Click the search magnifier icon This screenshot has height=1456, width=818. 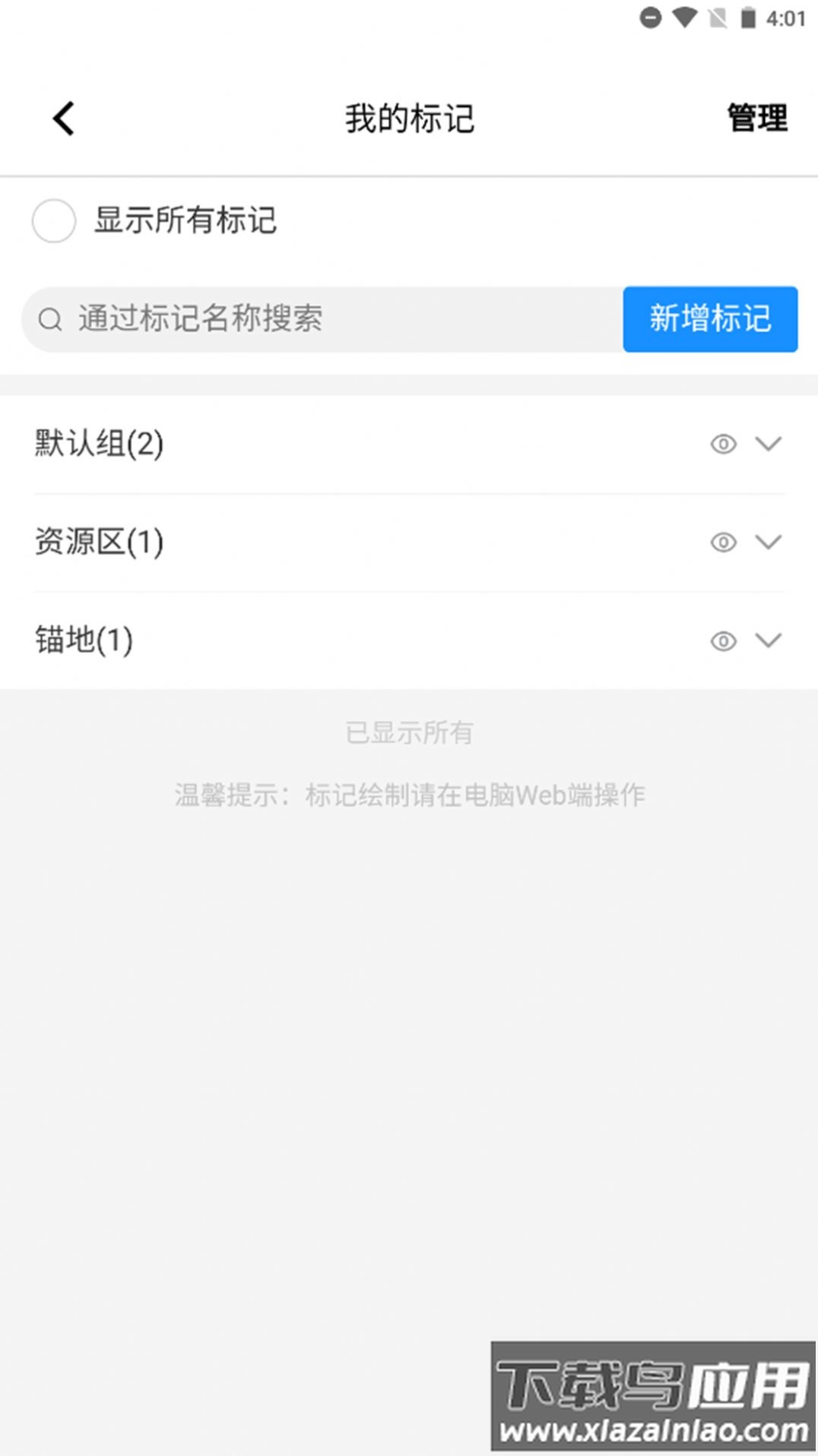pos(51,319)
